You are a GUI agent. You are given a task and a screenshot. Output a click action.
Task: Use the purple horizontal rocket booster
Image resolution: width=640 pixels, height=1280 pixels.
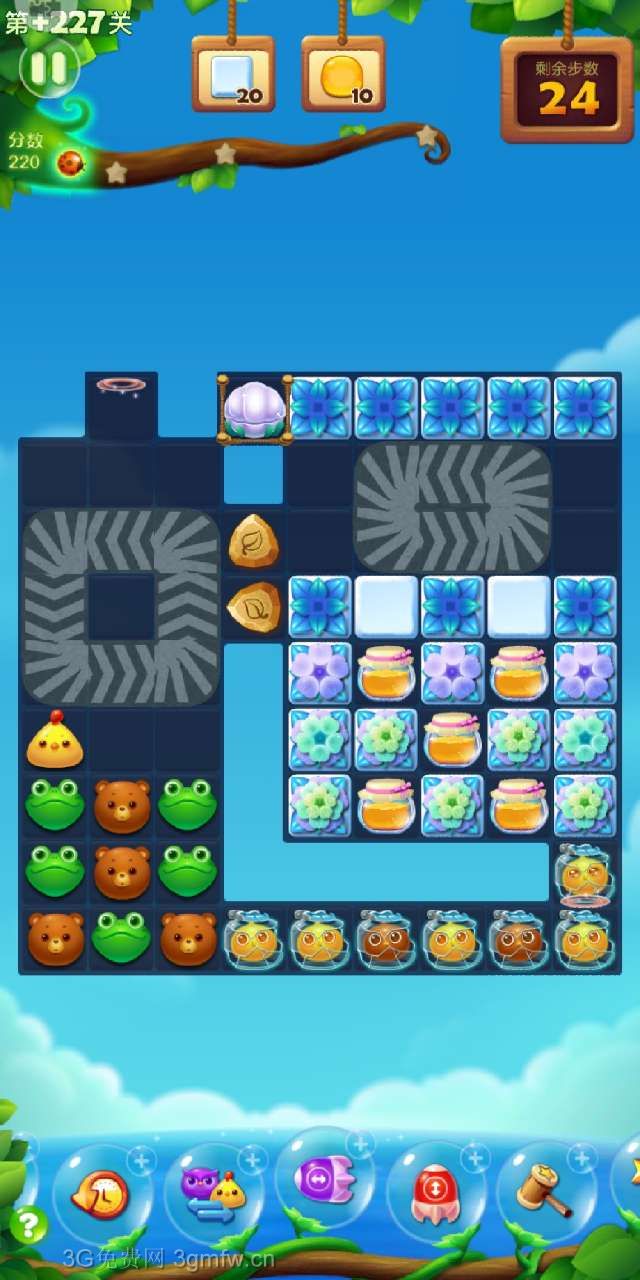(324, 1180)
